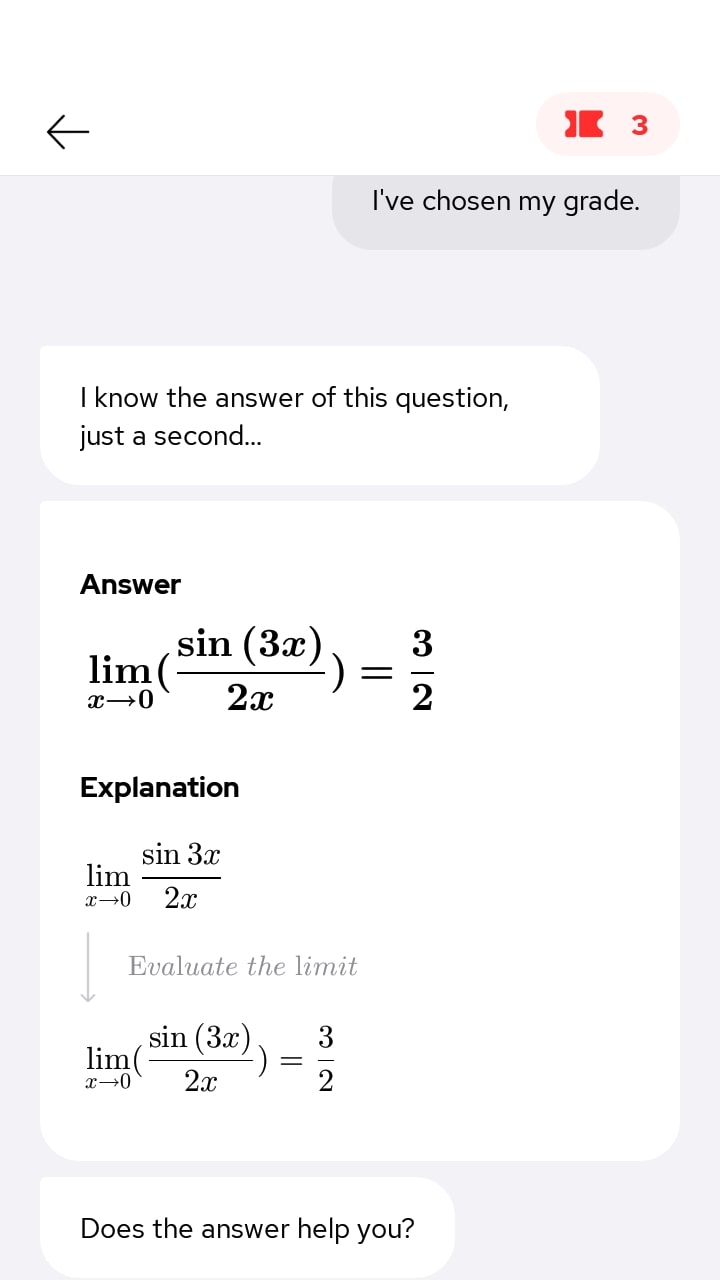Select the Explanation section heading
The width and height of the screenshot is (720, 1280).
(x=159, y=788)
